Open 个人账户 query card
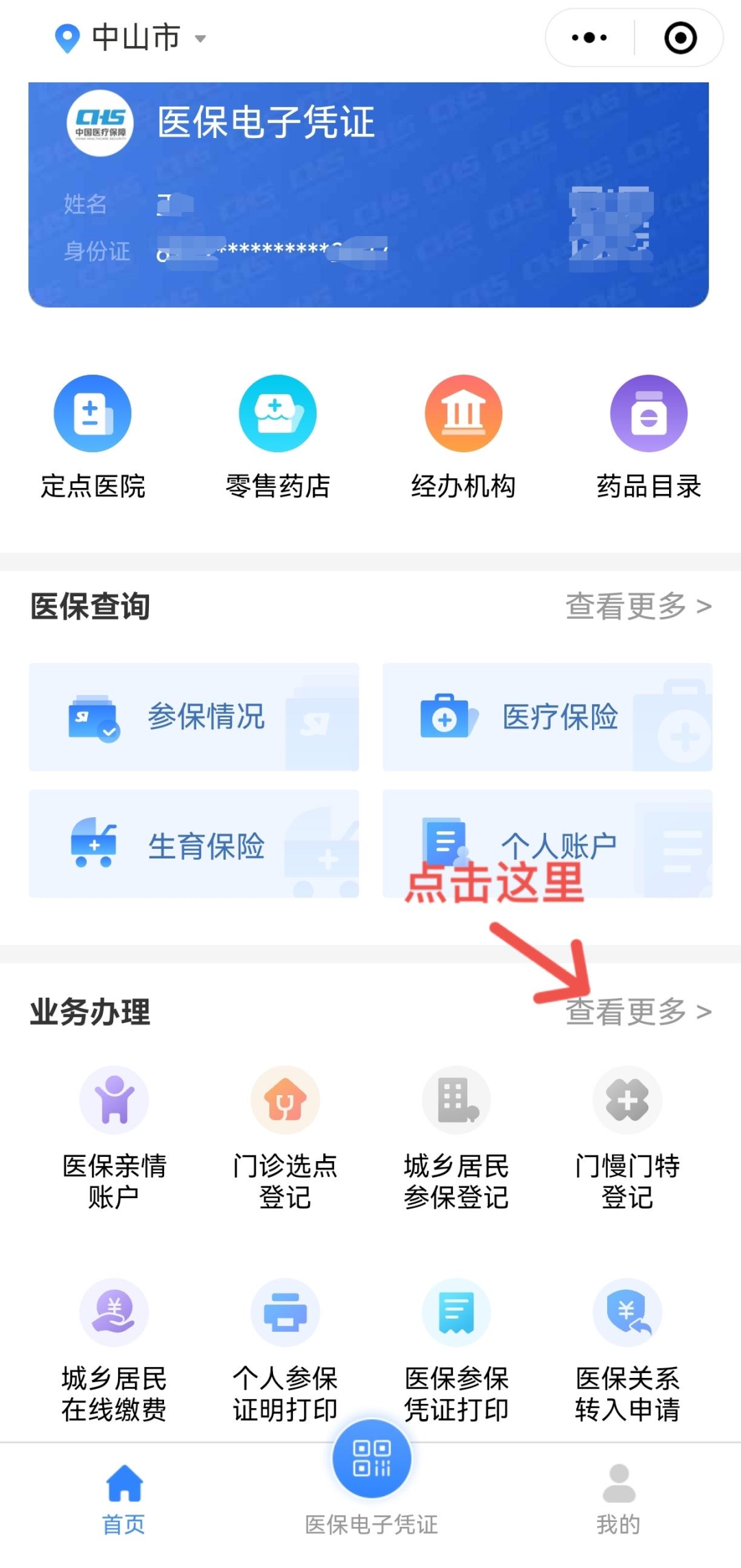 pyautogui.click(x=547, y=844)
